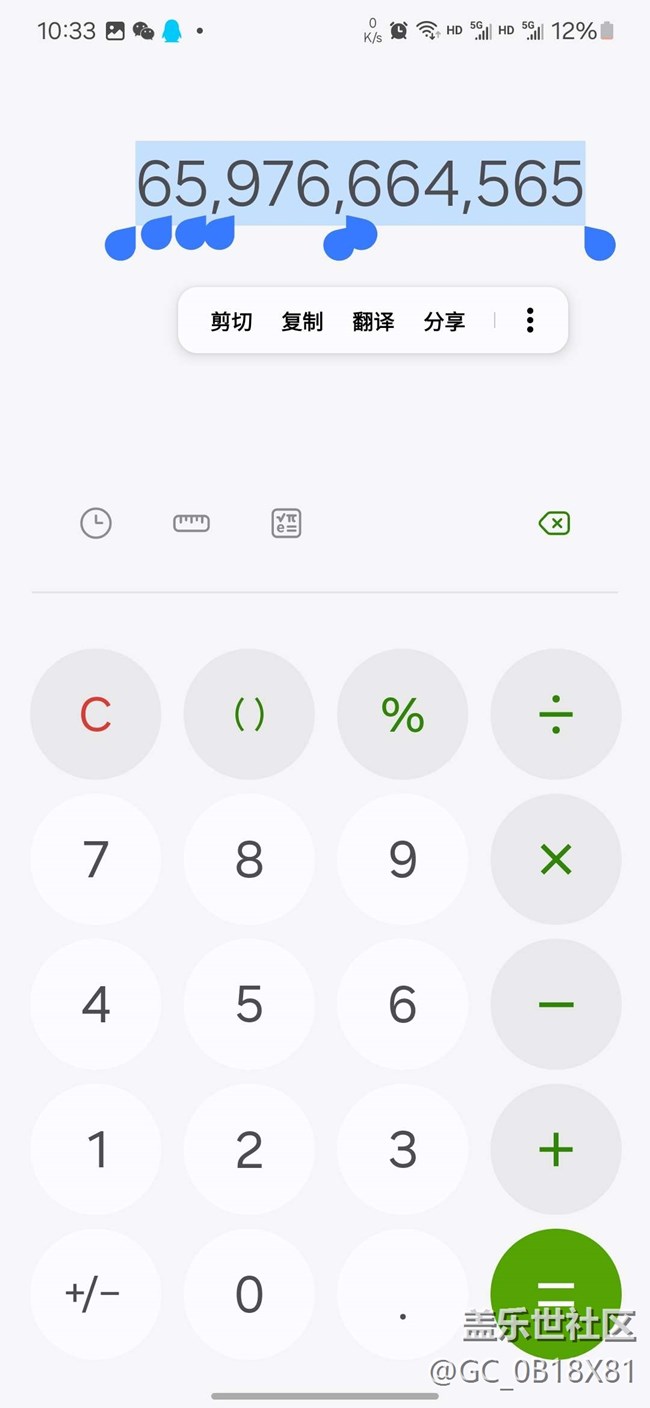Switch to scientific calculator mode
This screenshot has height=1408, width=650.
[286, 523]
